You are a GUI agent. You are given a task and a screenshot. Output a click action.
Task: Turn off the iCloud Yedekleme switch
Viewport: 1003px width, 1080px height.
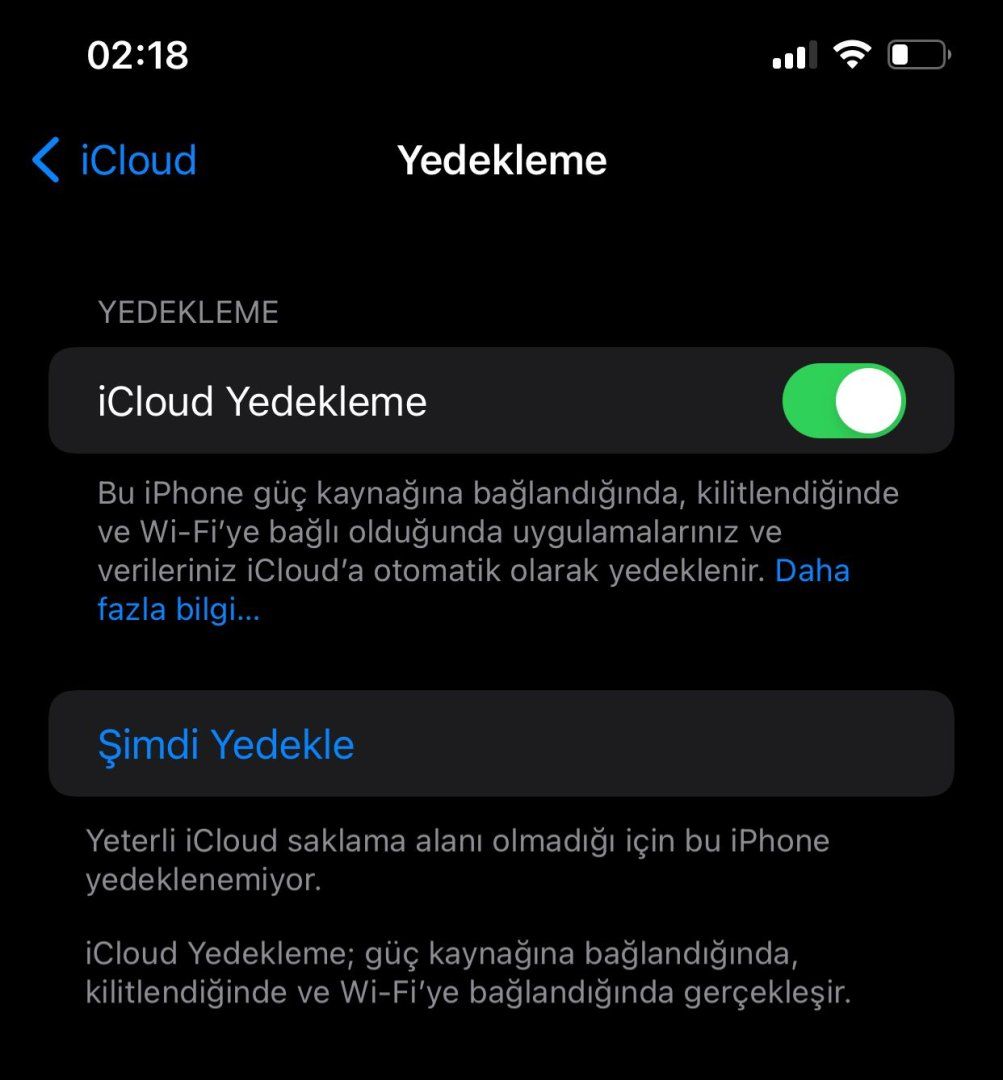click(x=843, y=401)
